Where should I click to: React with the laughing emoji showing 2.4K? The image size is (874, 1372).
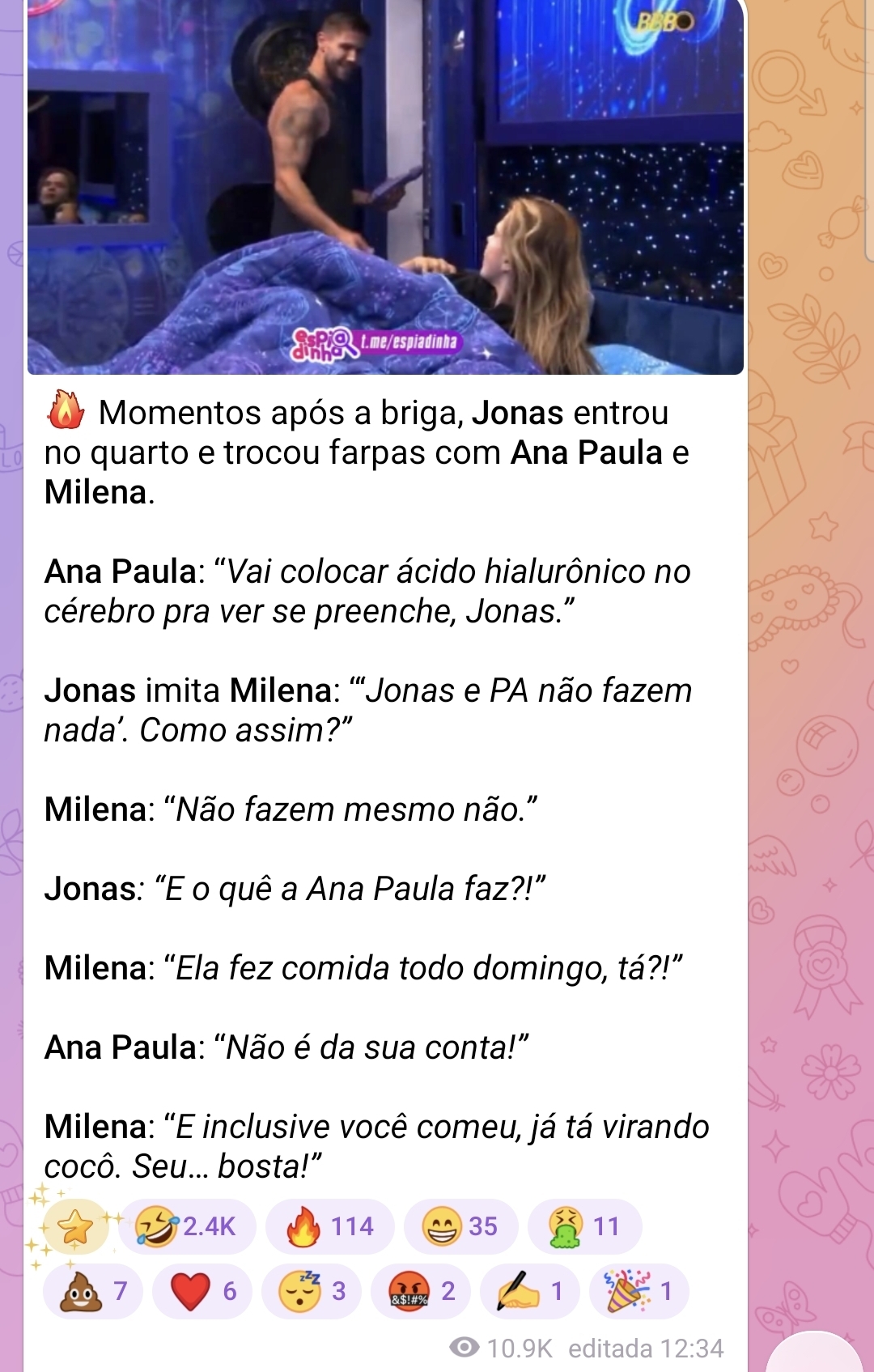tap(188, 1227)
